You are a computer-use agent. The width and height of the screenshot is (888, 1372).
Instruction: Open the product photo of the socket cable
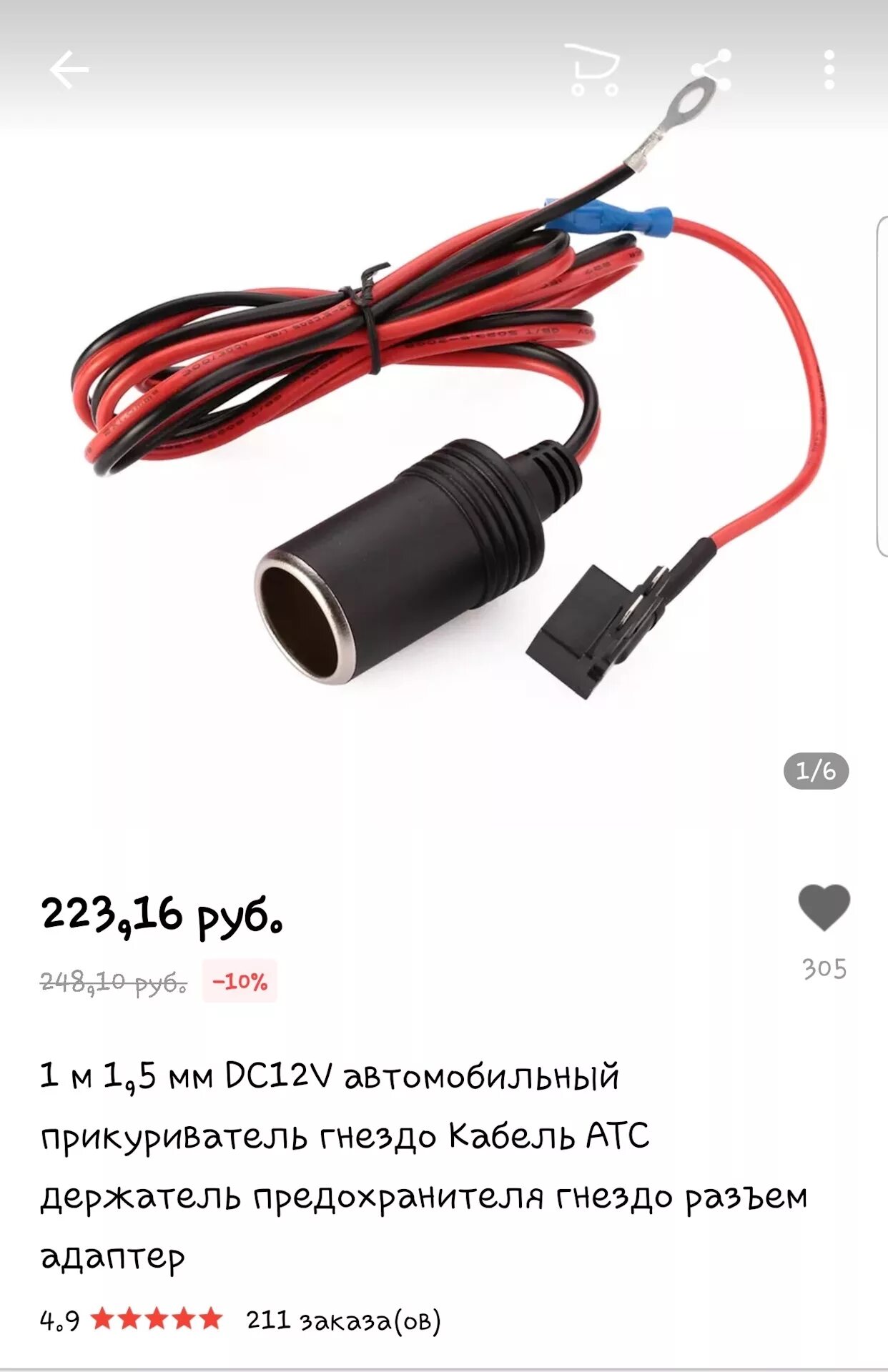[x=443, y=429]
